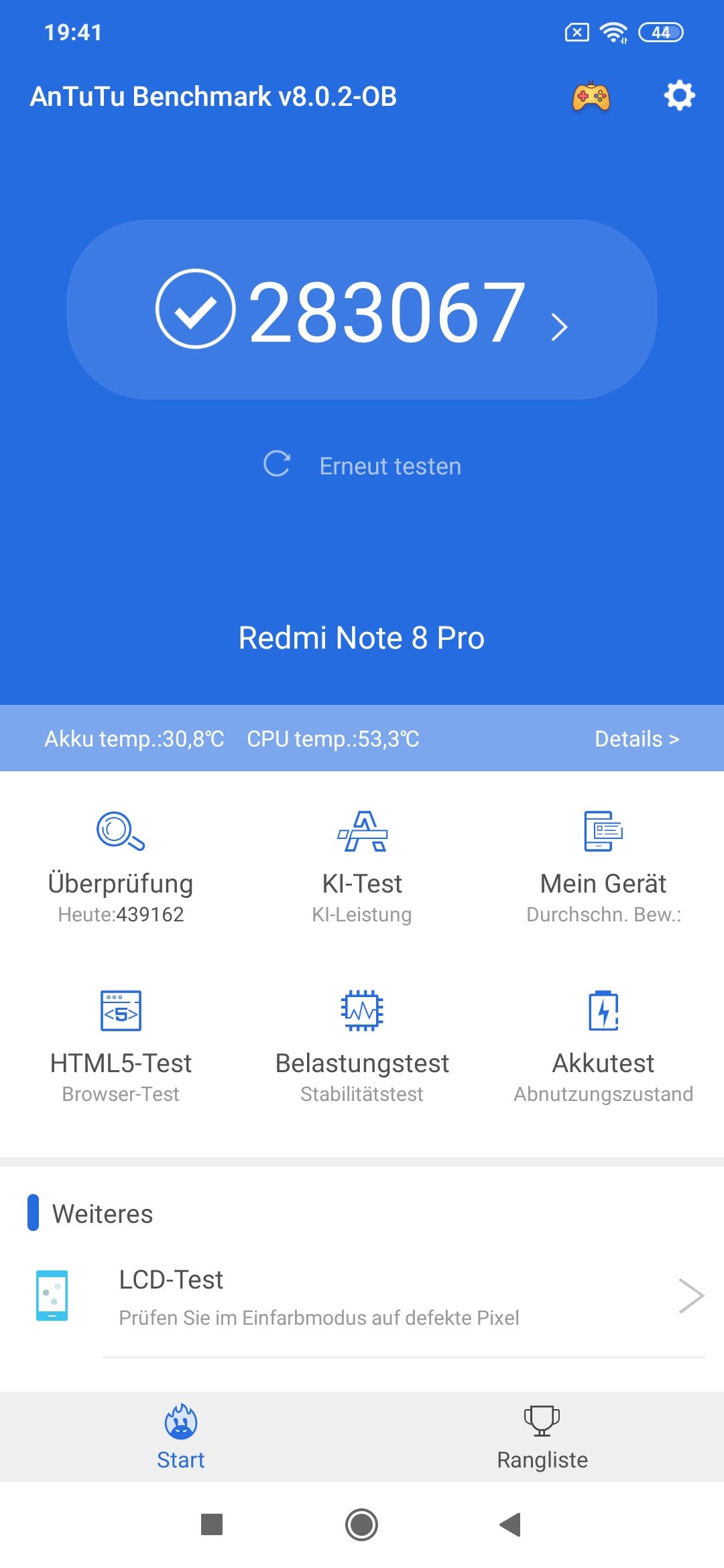Open Mein Gerät info
724x1568 pixels.
[603, 867]
